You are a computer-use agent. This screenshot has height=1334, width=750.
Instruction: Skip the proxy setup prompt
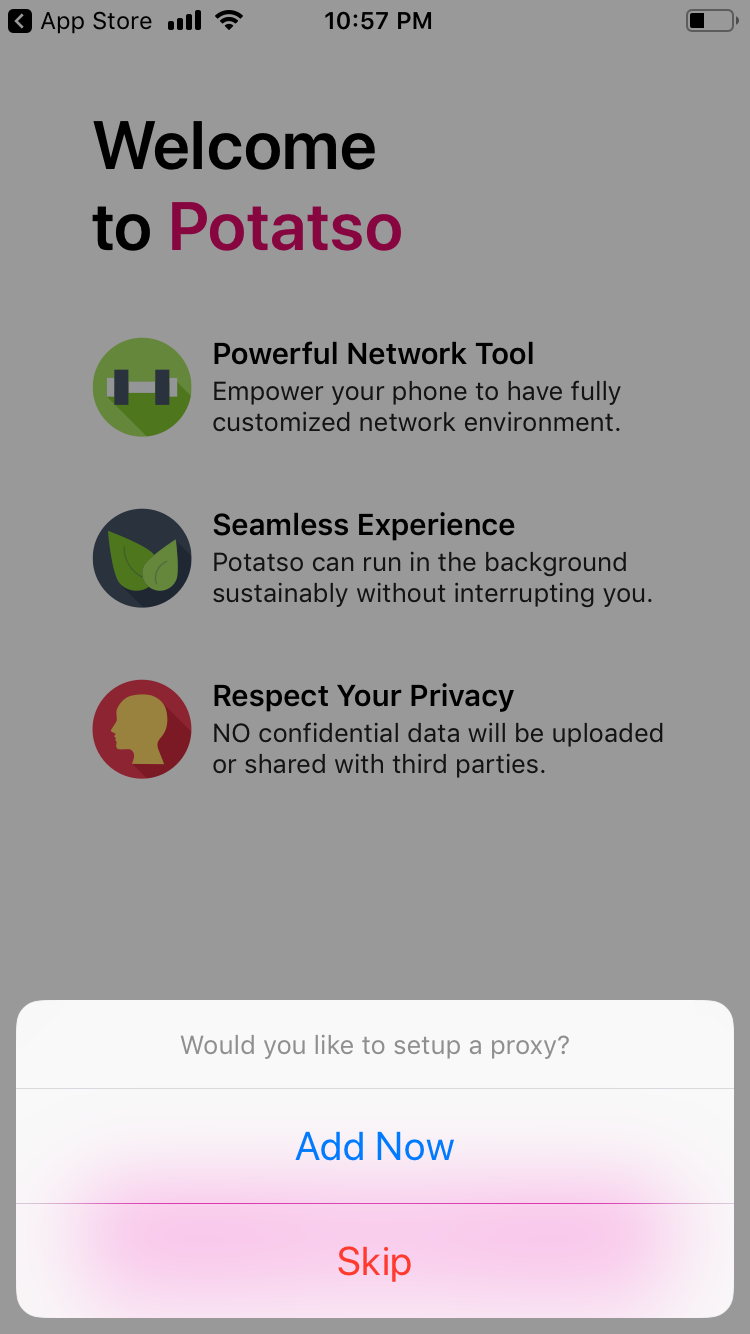pos(375,1262)
